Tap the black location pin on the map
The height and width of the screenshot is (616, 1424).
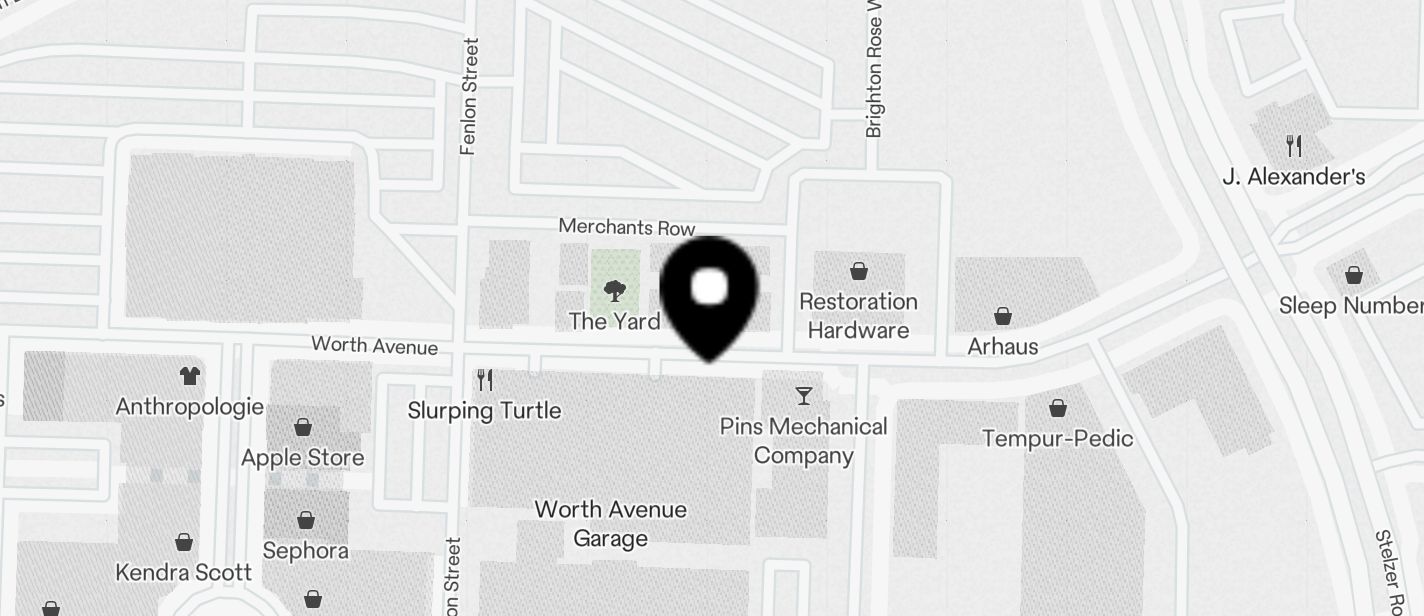point(709,294)
